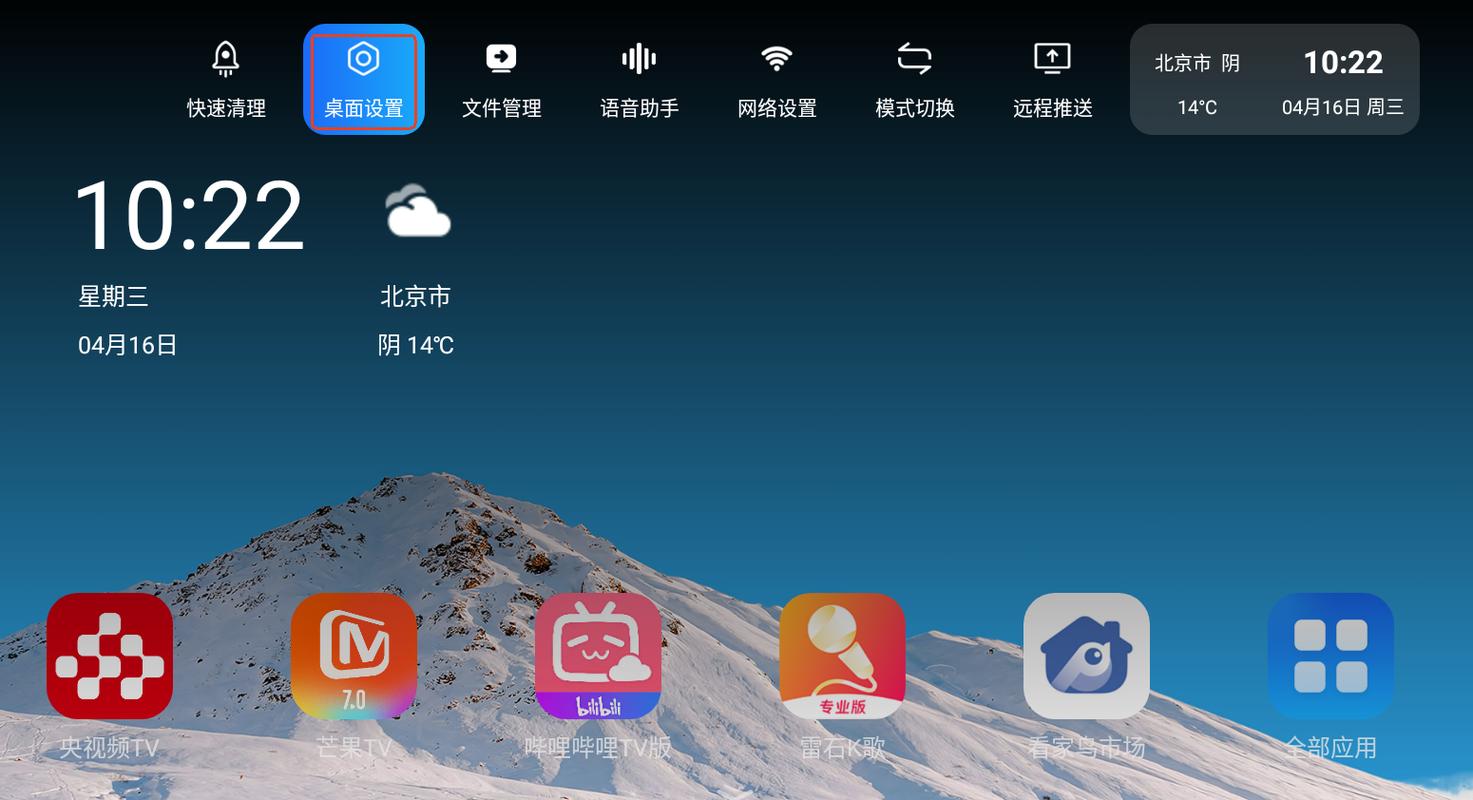Run the 快速清理 quick cleanup
Screen dimensions: 1473x800
(x=226, y=80)
